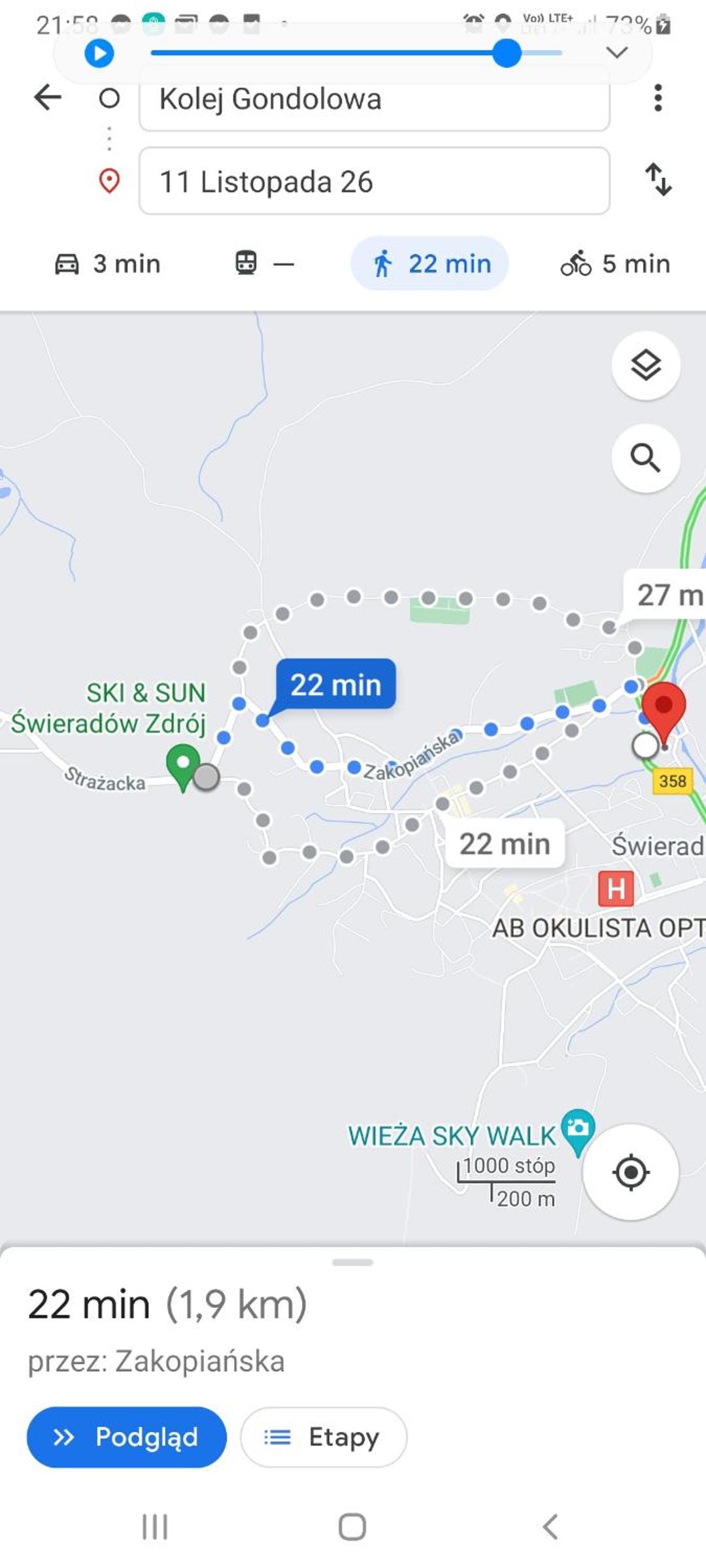Image resolution: width=706 pixels, height=1568 pixels.
Task: Swap start and destination points
Action: coord(658,180)
